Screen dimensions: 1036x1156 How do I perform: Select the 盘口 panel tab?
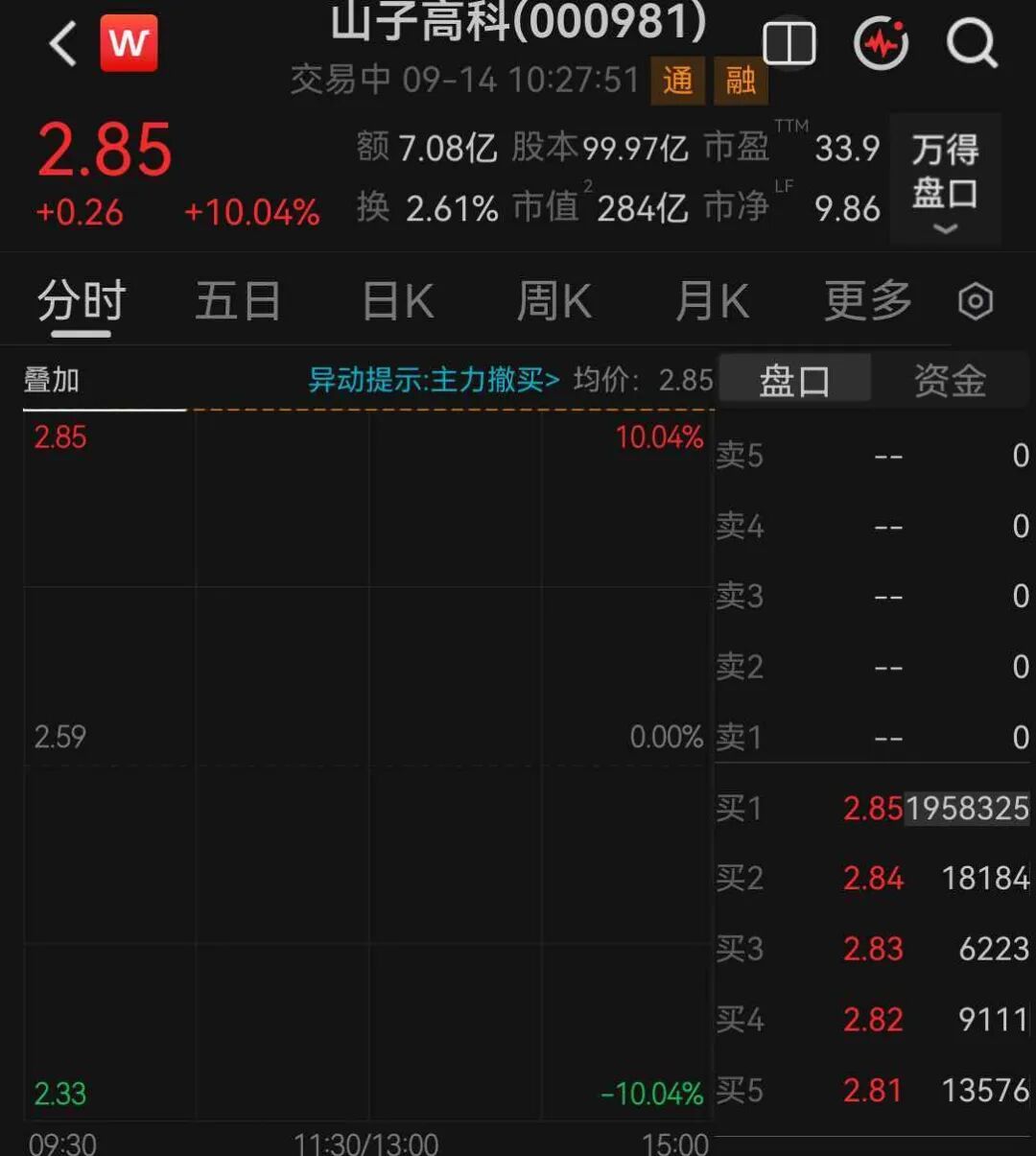point(794,381)
